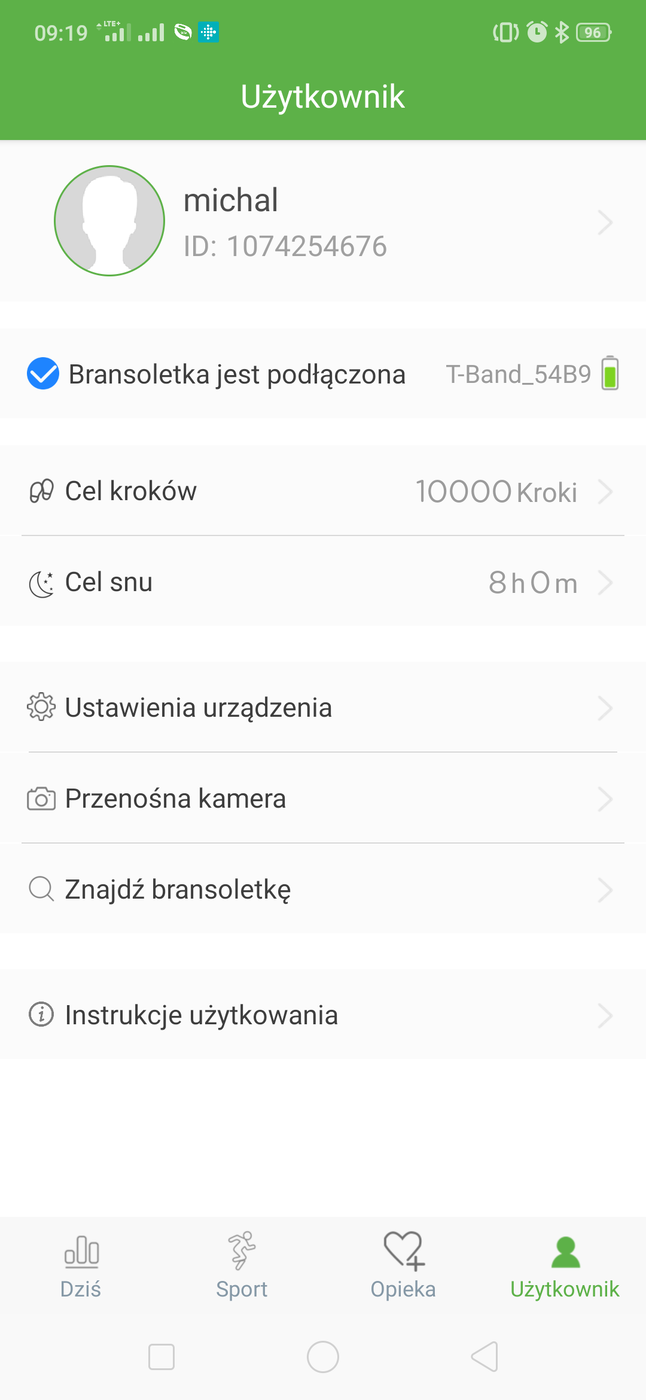Go to the home screen
The width and height of the screenshot is (646, 1400).
tap(323, 1357)
